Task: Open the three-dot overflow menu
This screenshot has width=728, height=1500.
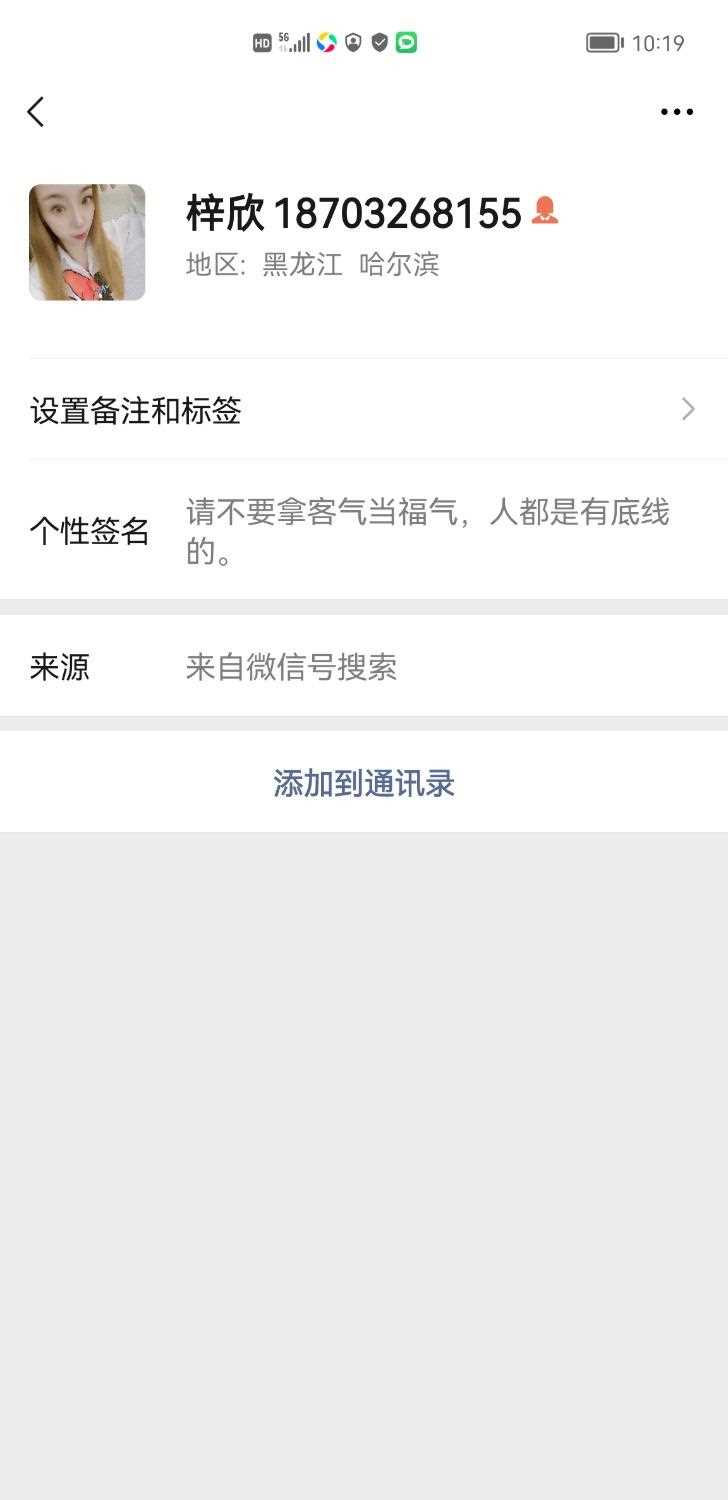Action: [x=677, y=112]
